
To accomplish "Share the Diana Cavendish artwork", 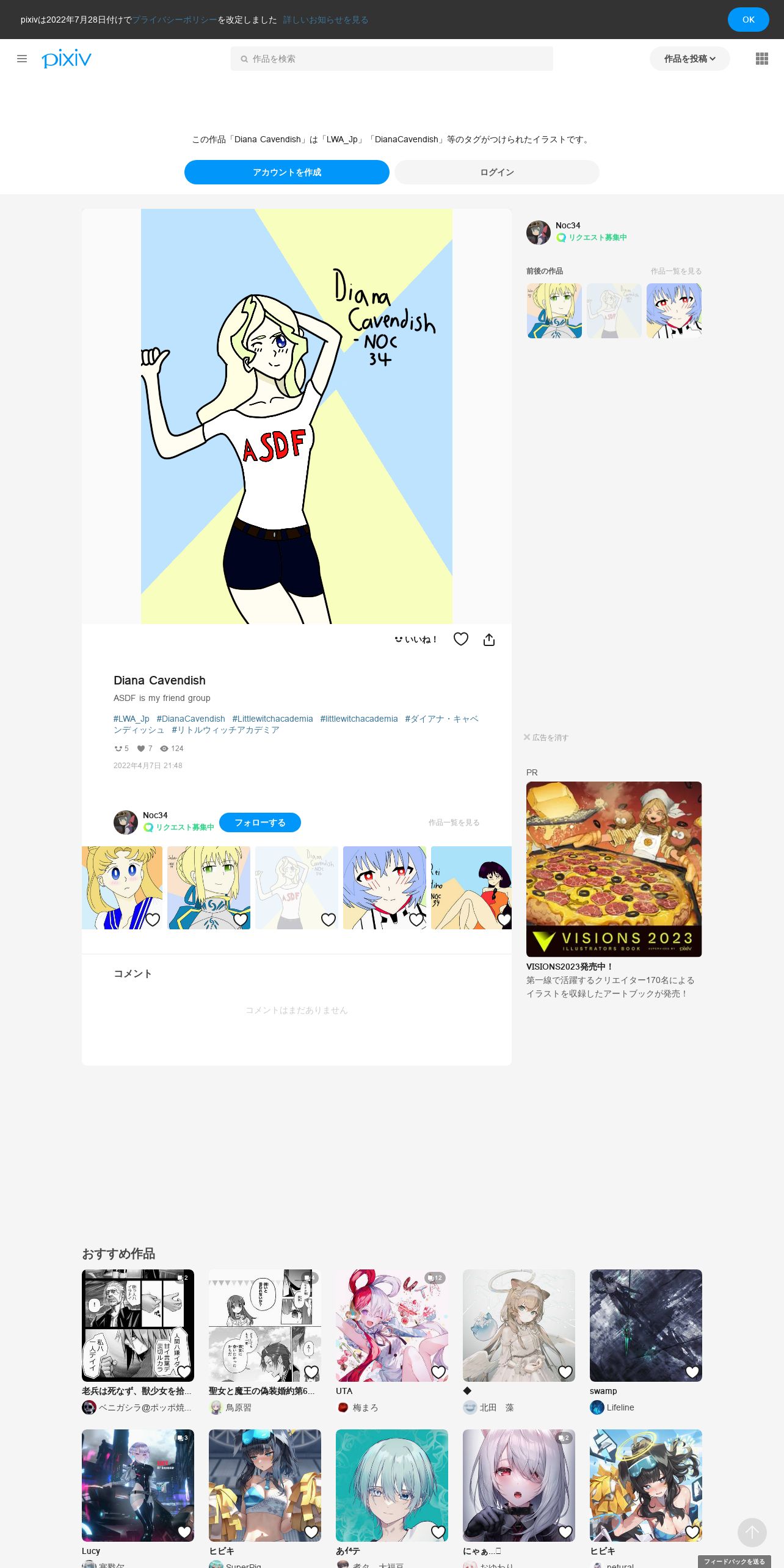I will coord(489,639).
